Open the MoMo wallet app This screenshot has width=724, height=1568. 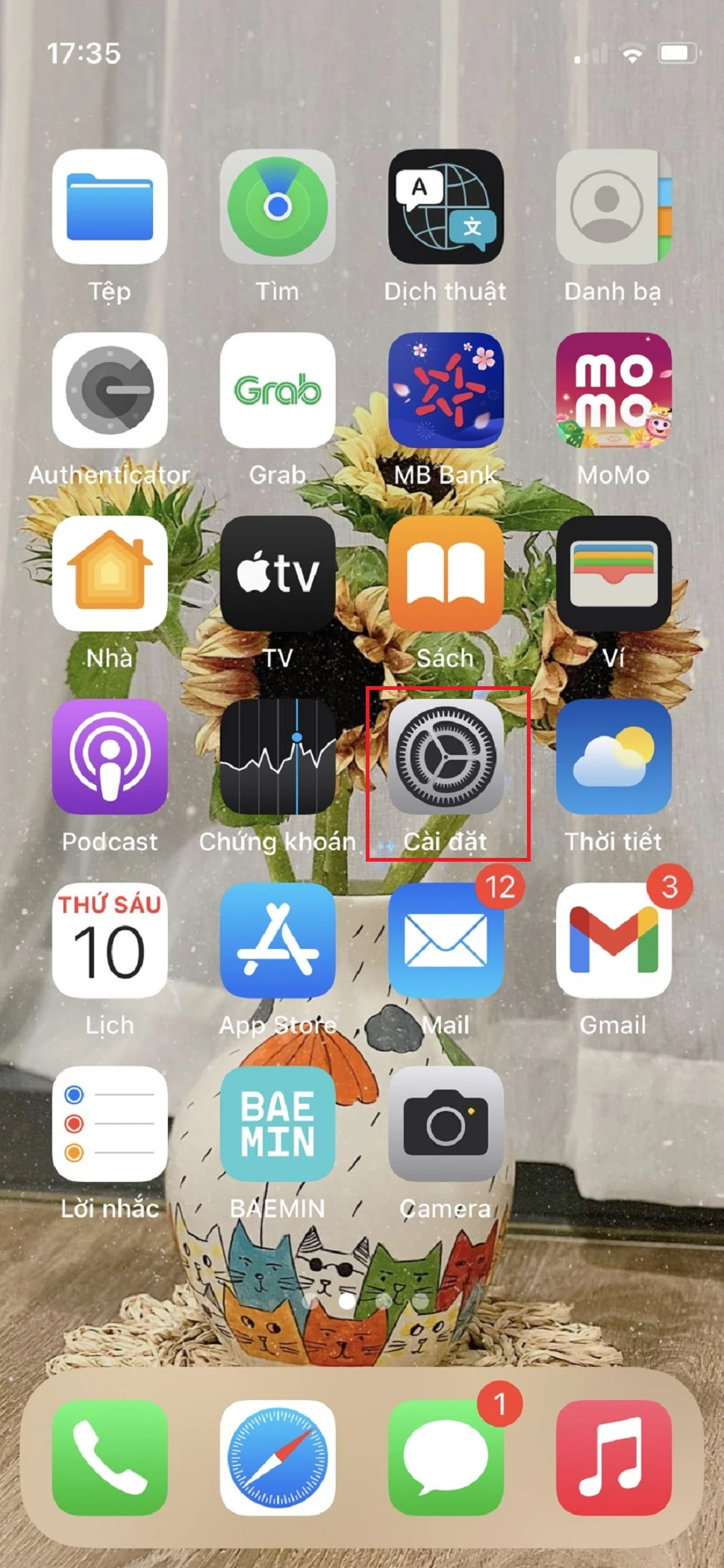tap(614, 390)
